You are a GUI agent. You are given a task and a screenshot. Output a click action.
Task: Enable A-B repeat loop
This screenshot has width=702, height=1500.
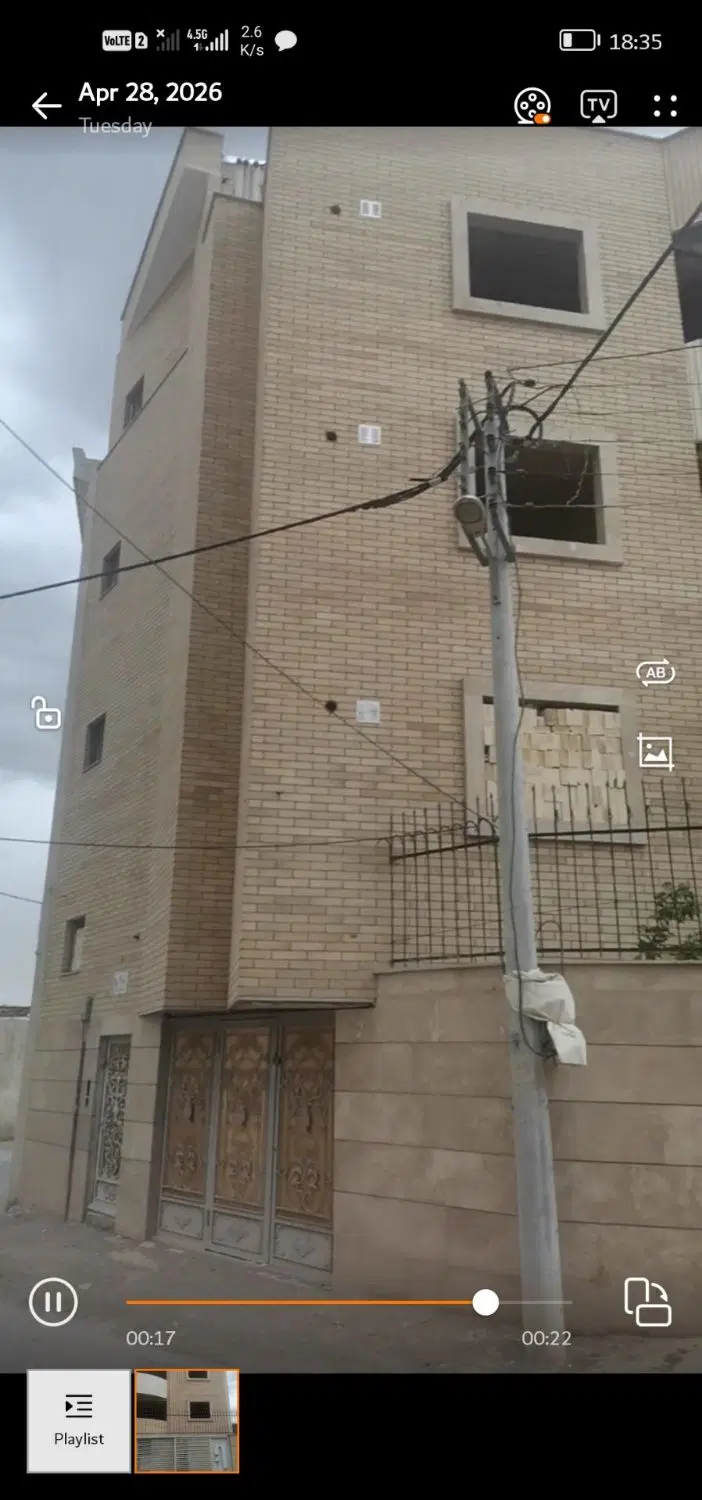tap(656, 673)
